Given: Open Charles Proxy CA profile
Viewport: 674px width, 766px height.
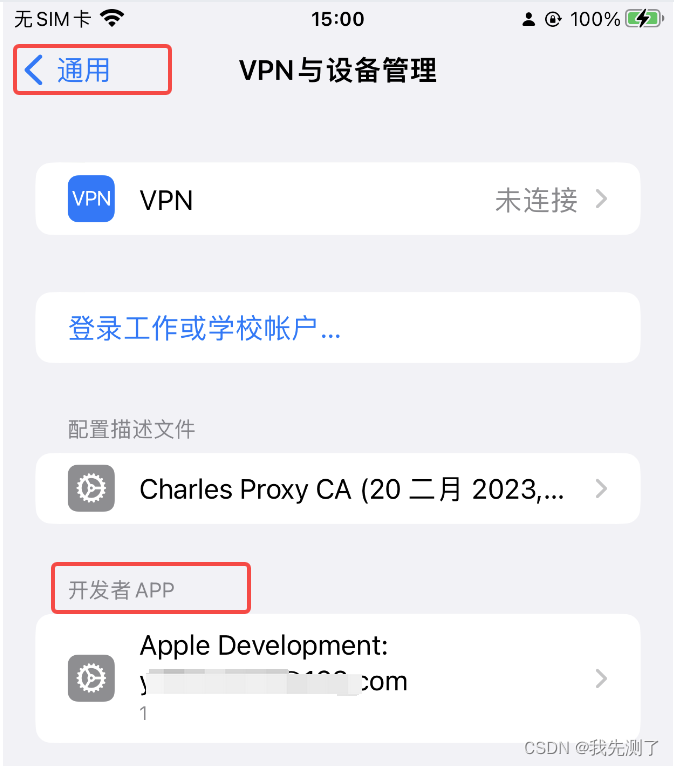Looking at the screenshot, I should (x=337, y=489).
